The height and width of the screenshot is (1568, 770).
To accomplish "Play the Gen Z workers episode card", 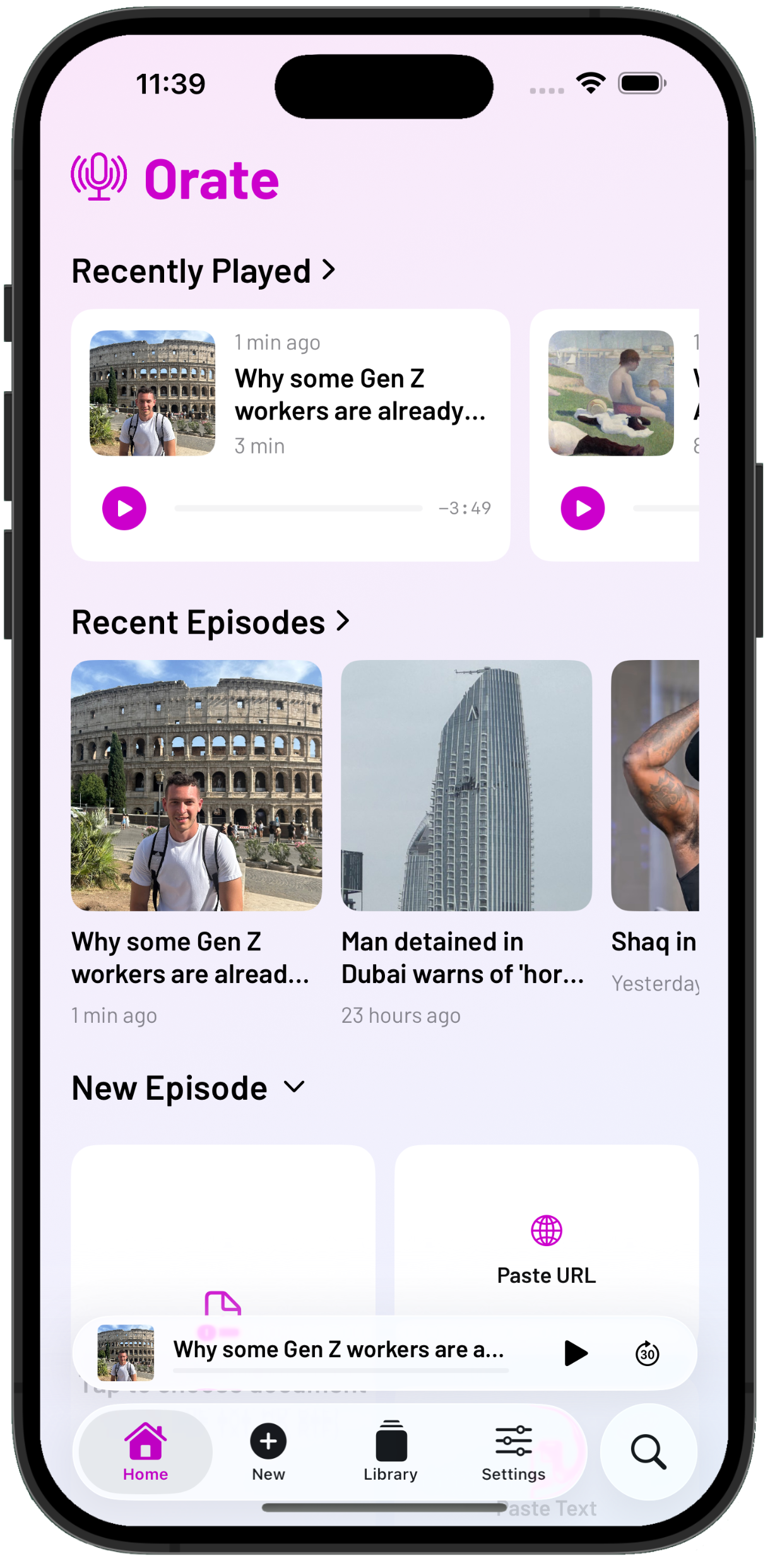I will 124,508.
